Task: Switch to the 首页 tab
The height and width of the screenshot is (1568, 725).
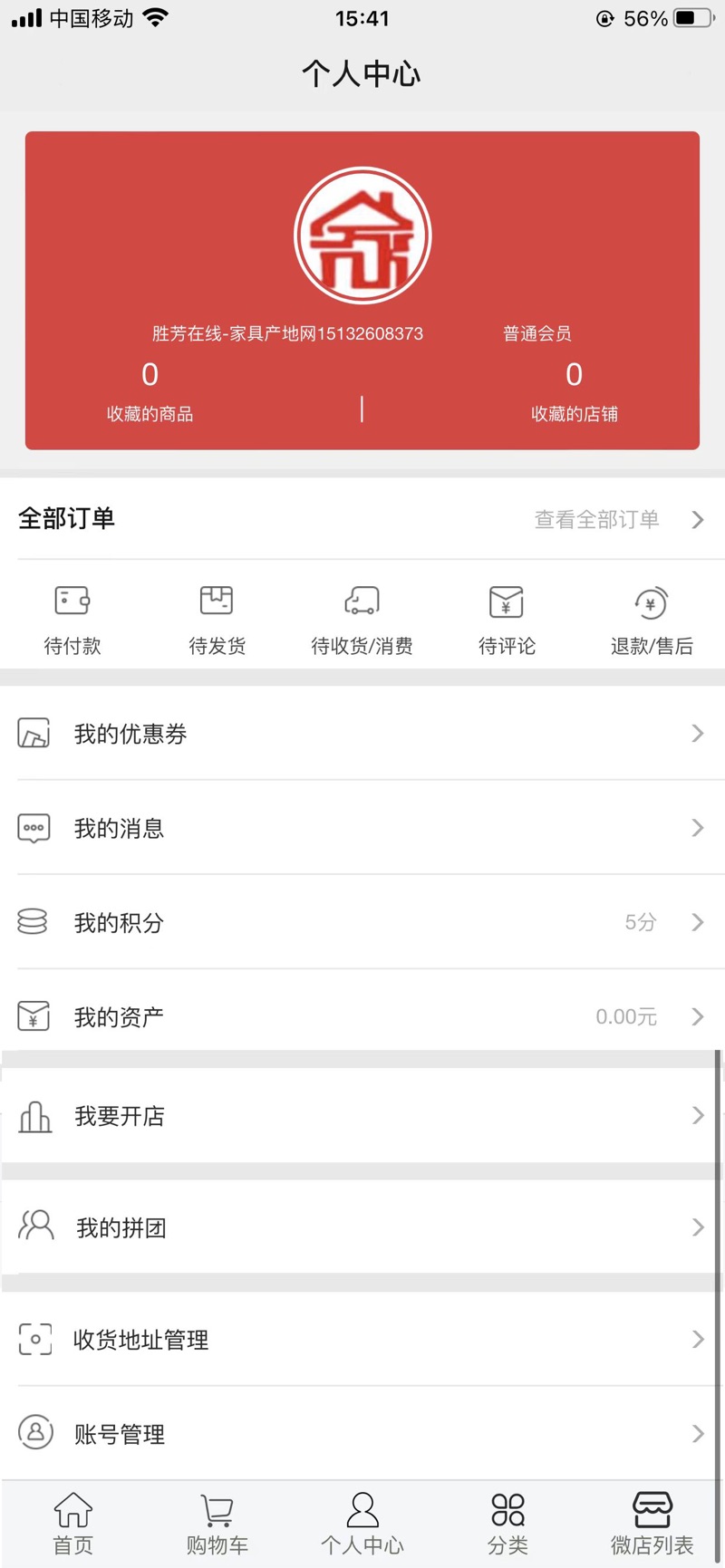Action: click(72, 1525)
